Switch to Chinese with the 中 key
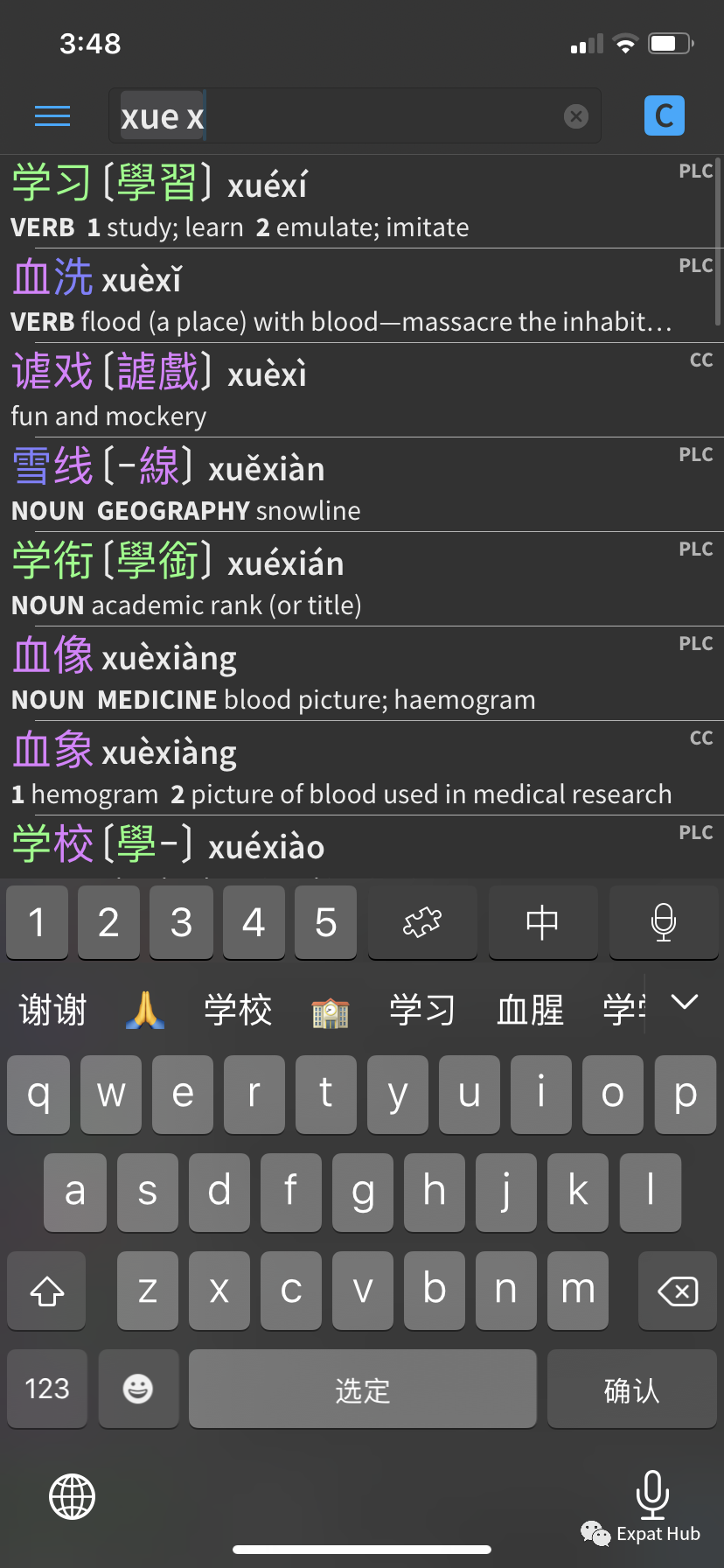The height and width of the screenshot is (1568, 724). click(542, 922)
